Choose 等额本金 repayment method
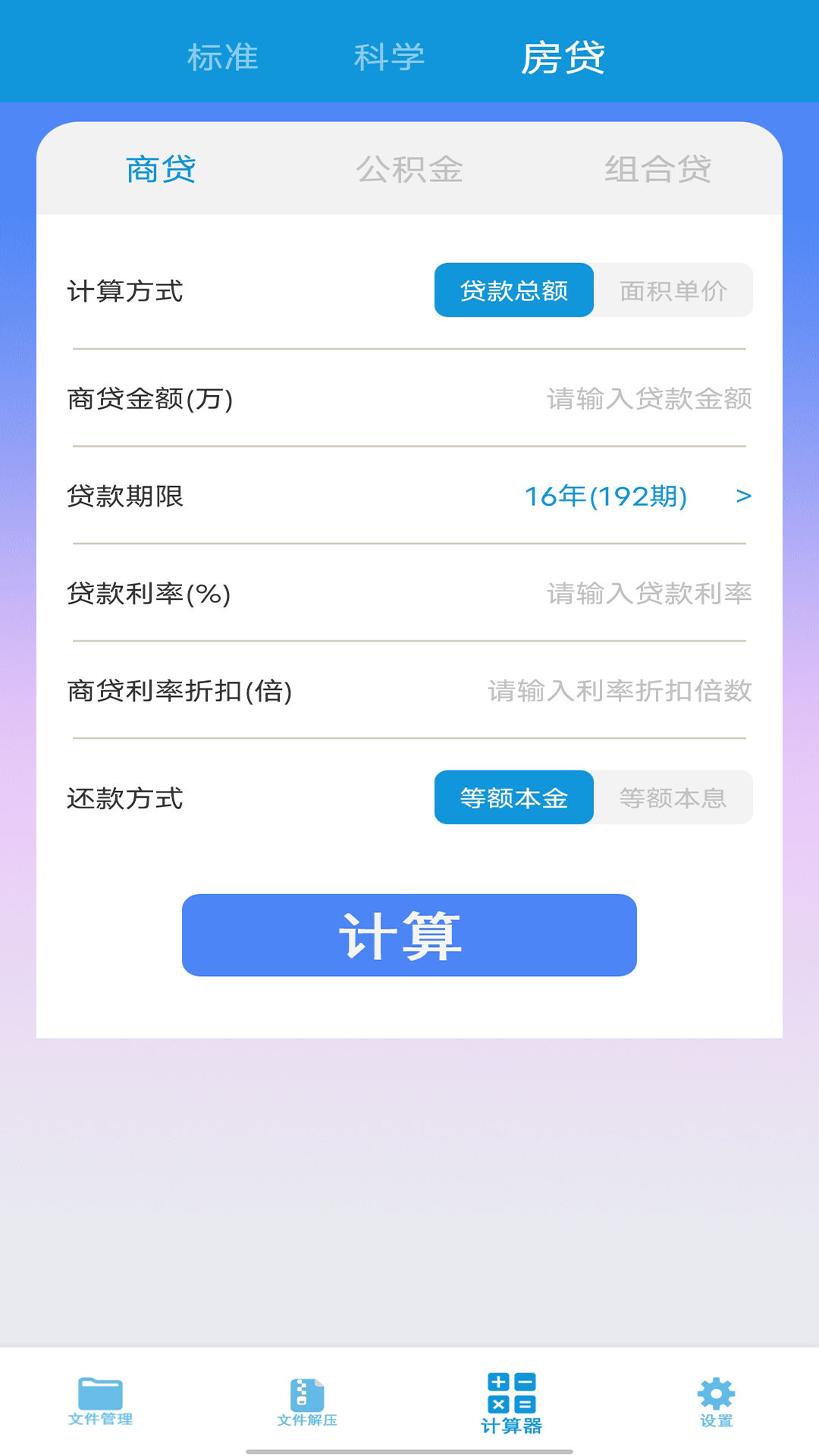 [513, 797]
